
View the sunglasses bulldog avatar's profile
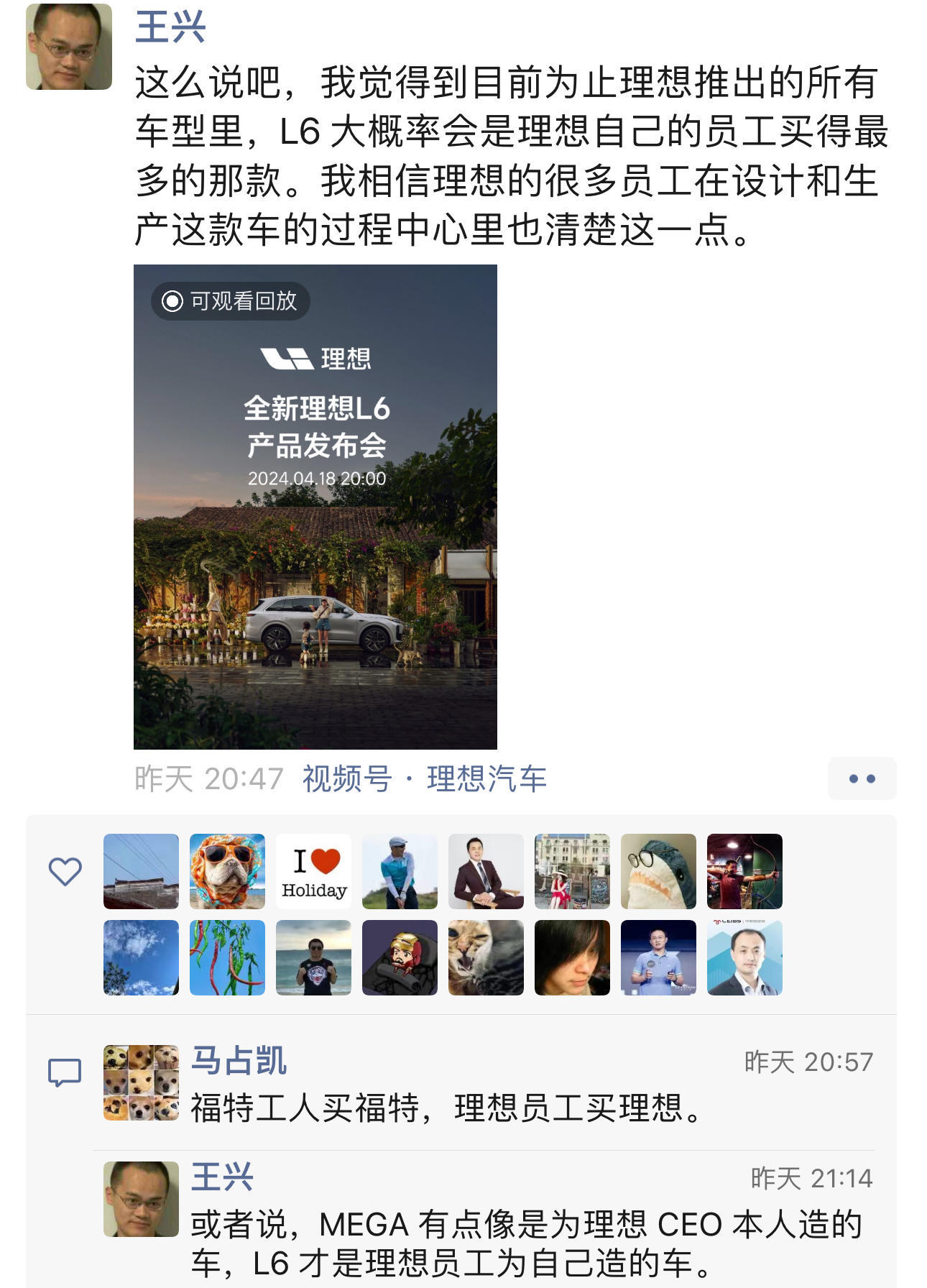(227, 871)
